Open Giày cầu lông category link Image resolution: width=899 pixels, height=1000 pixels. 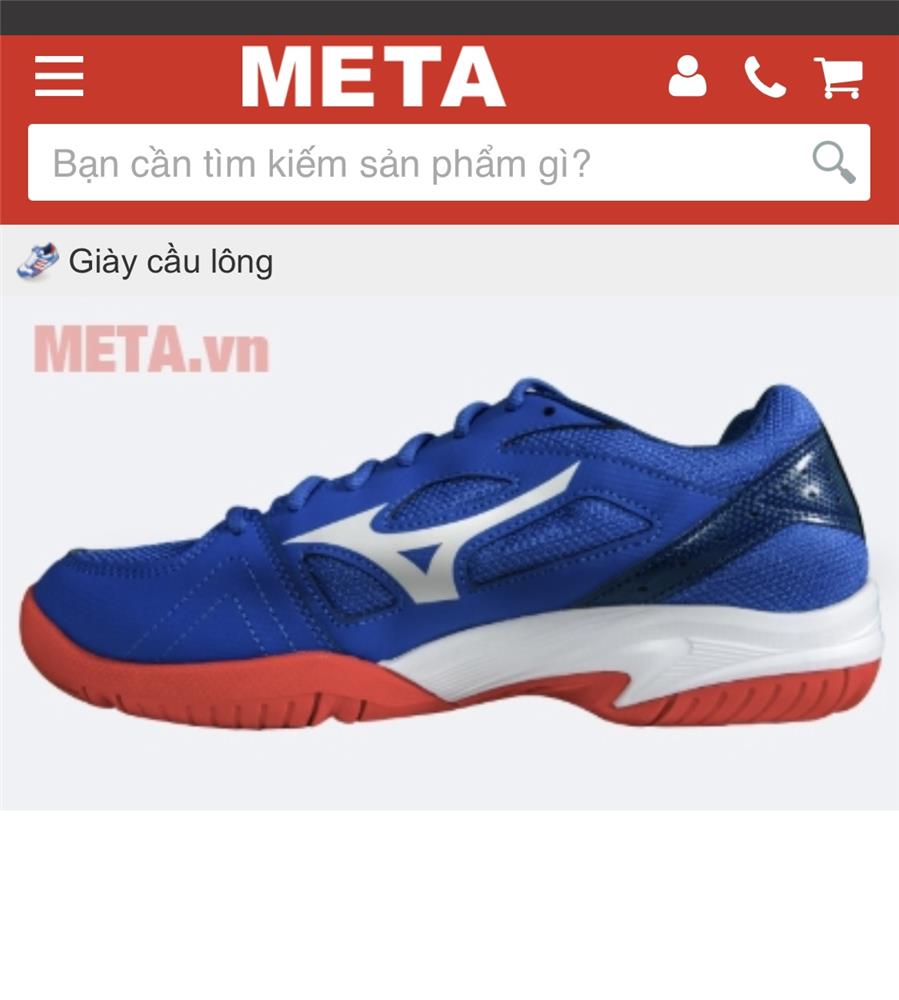(x=170, y=262)
